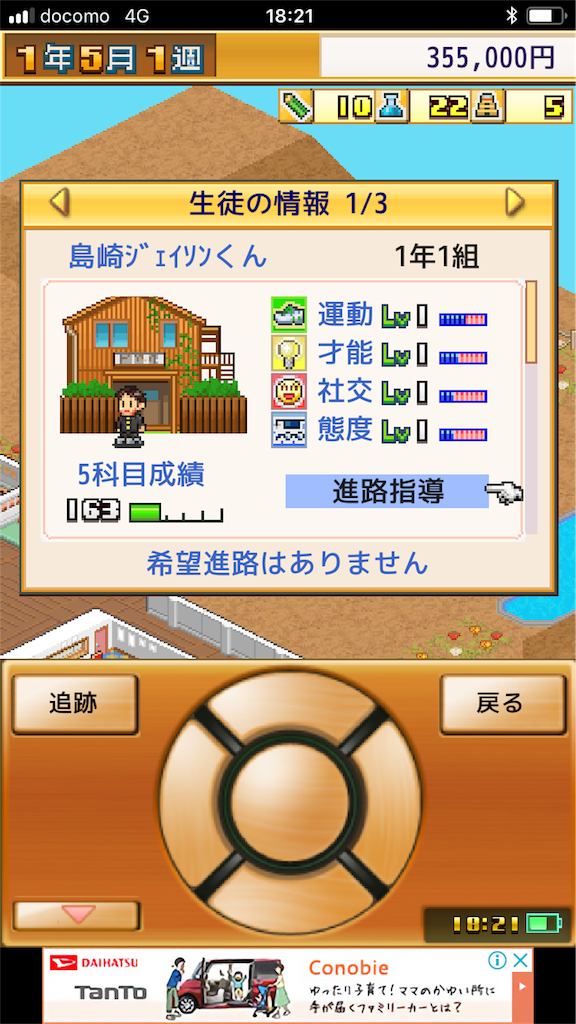Select the 進路指導 button
The image size is (576, 1024).
387,491
